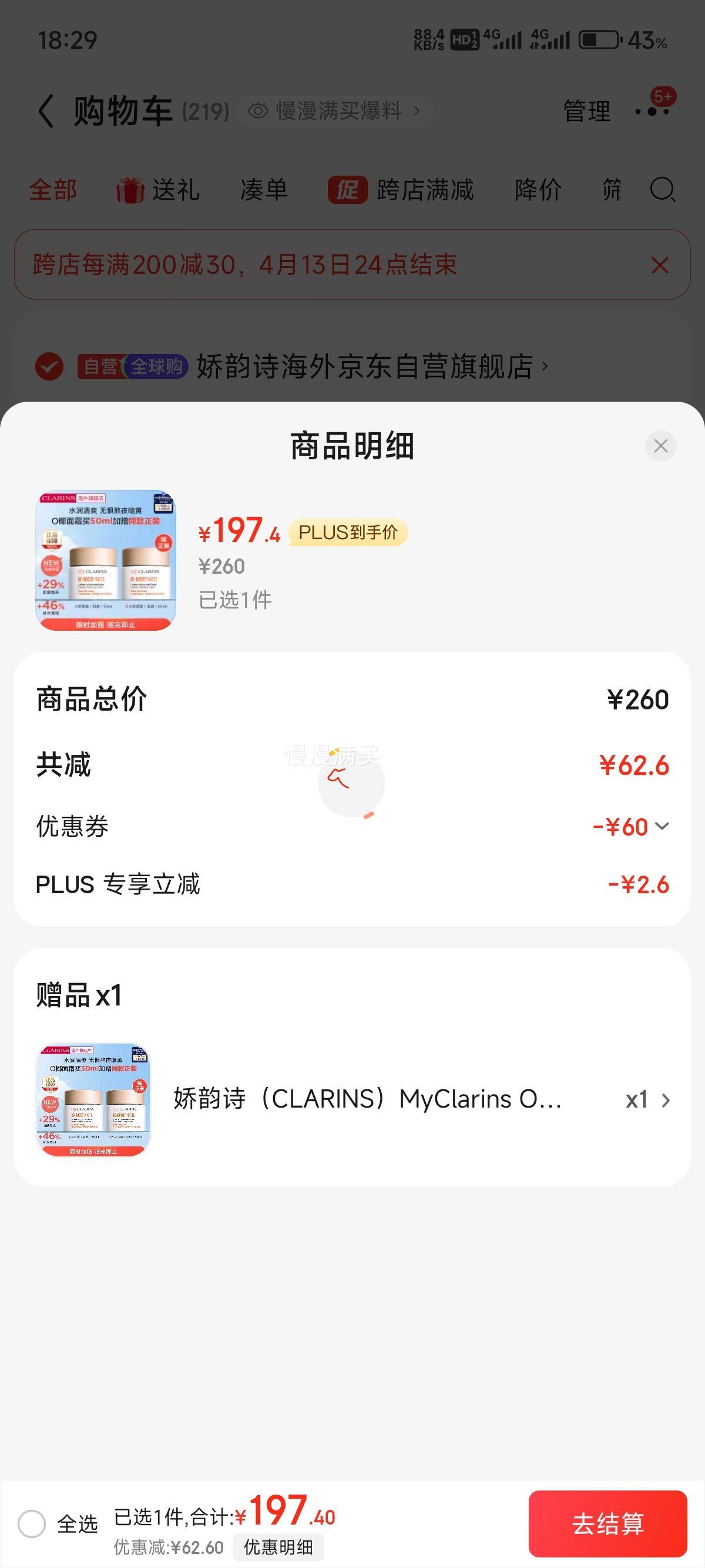Open the gift item detail chevron
Image resolution: width=705 pixels, height=1568 pixels.
(x=665, y=1100)
